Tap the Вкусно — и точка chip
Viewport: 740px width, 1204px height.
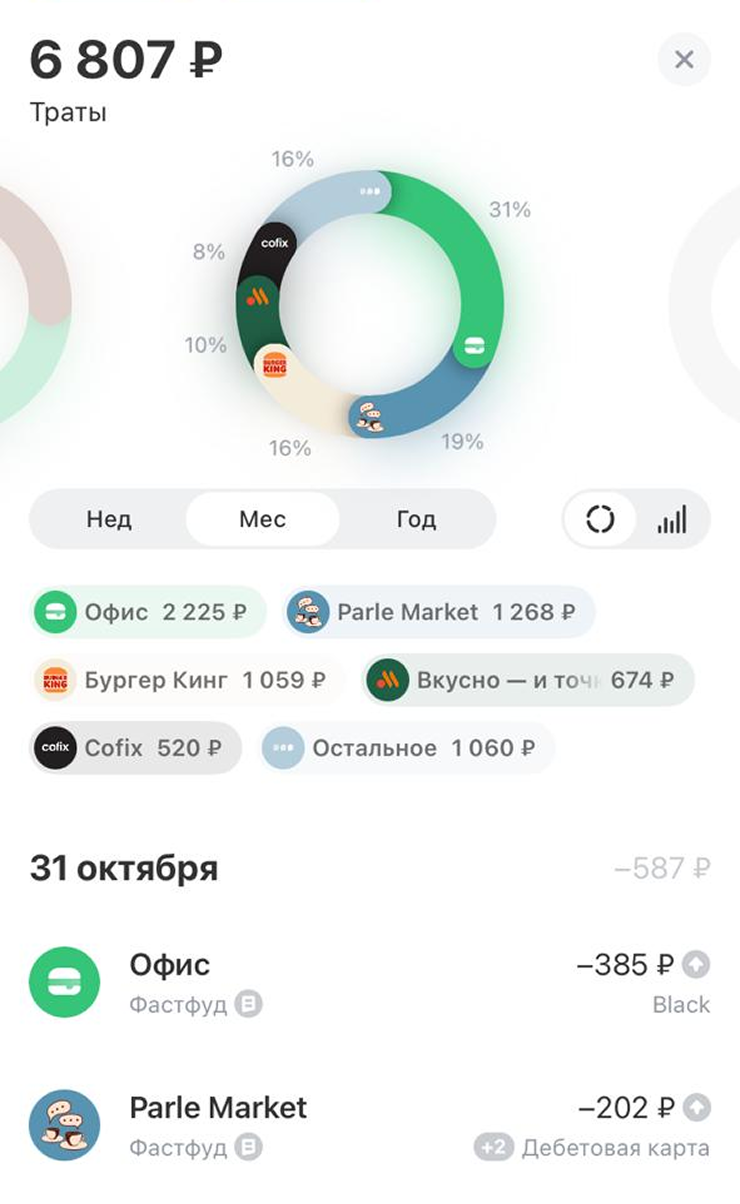pyautogui.click(x=527, y=680)
